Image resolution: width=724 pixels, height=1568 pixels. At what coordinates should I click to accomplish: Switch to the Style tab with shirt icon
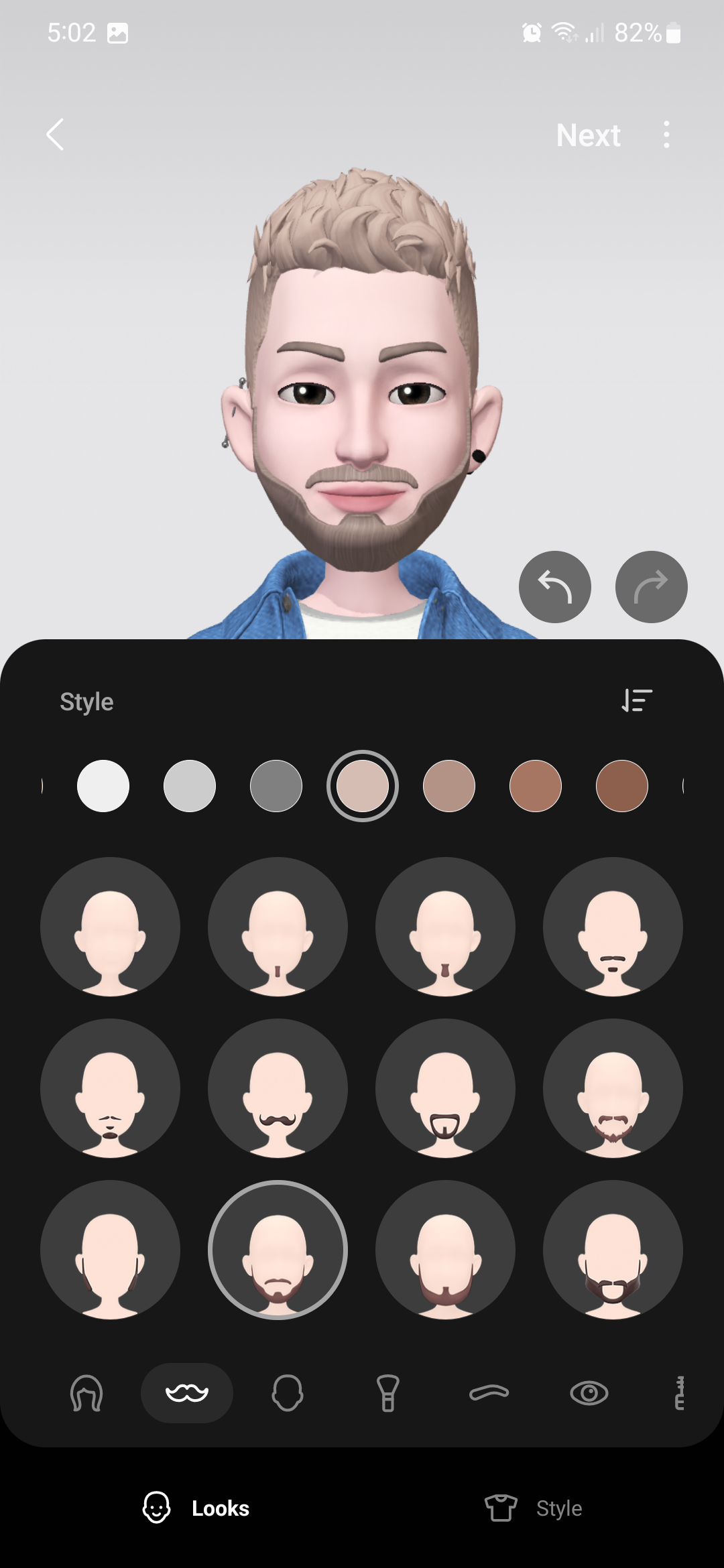pos(534,1508)
